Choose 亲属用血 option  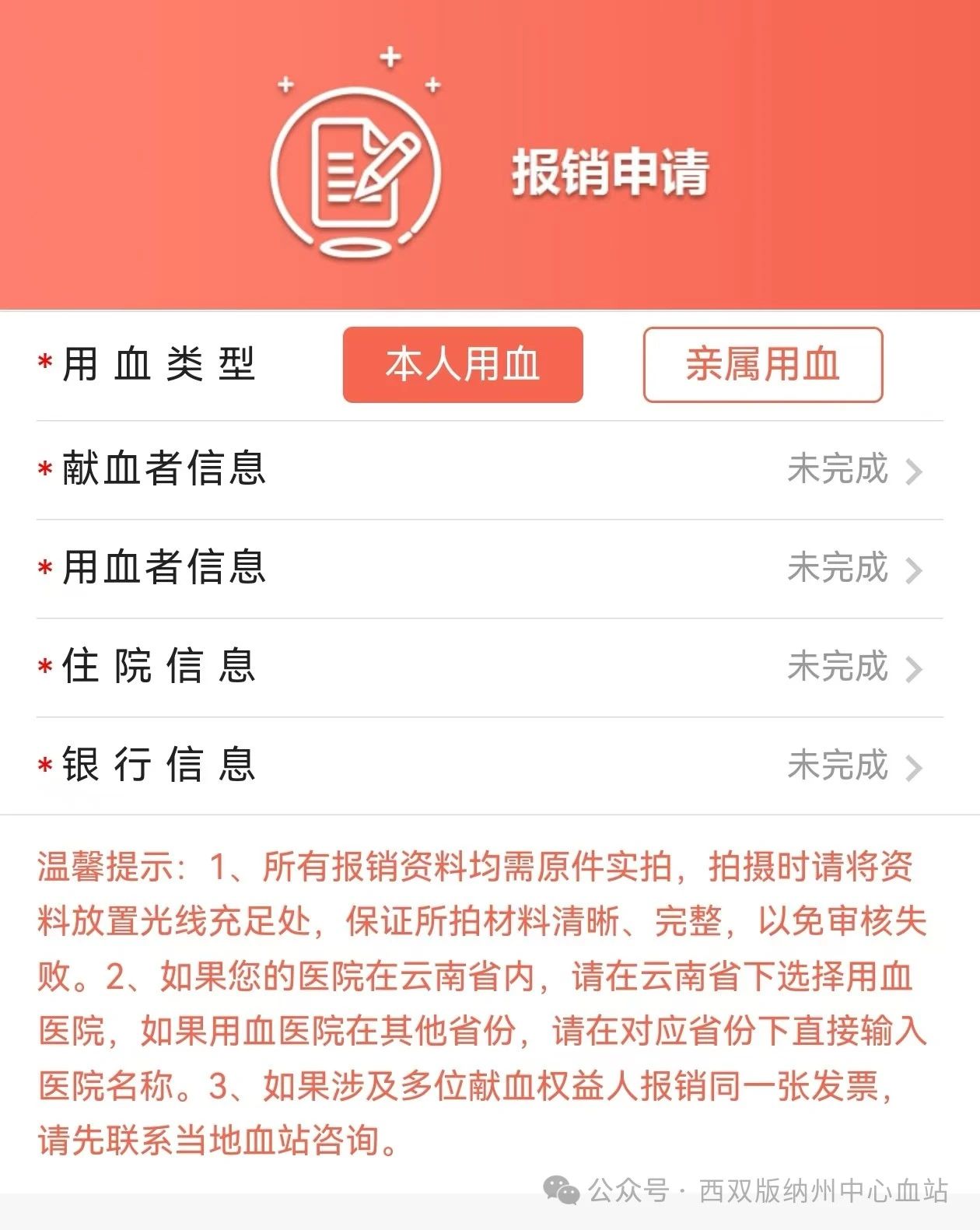tap(762, 365)
